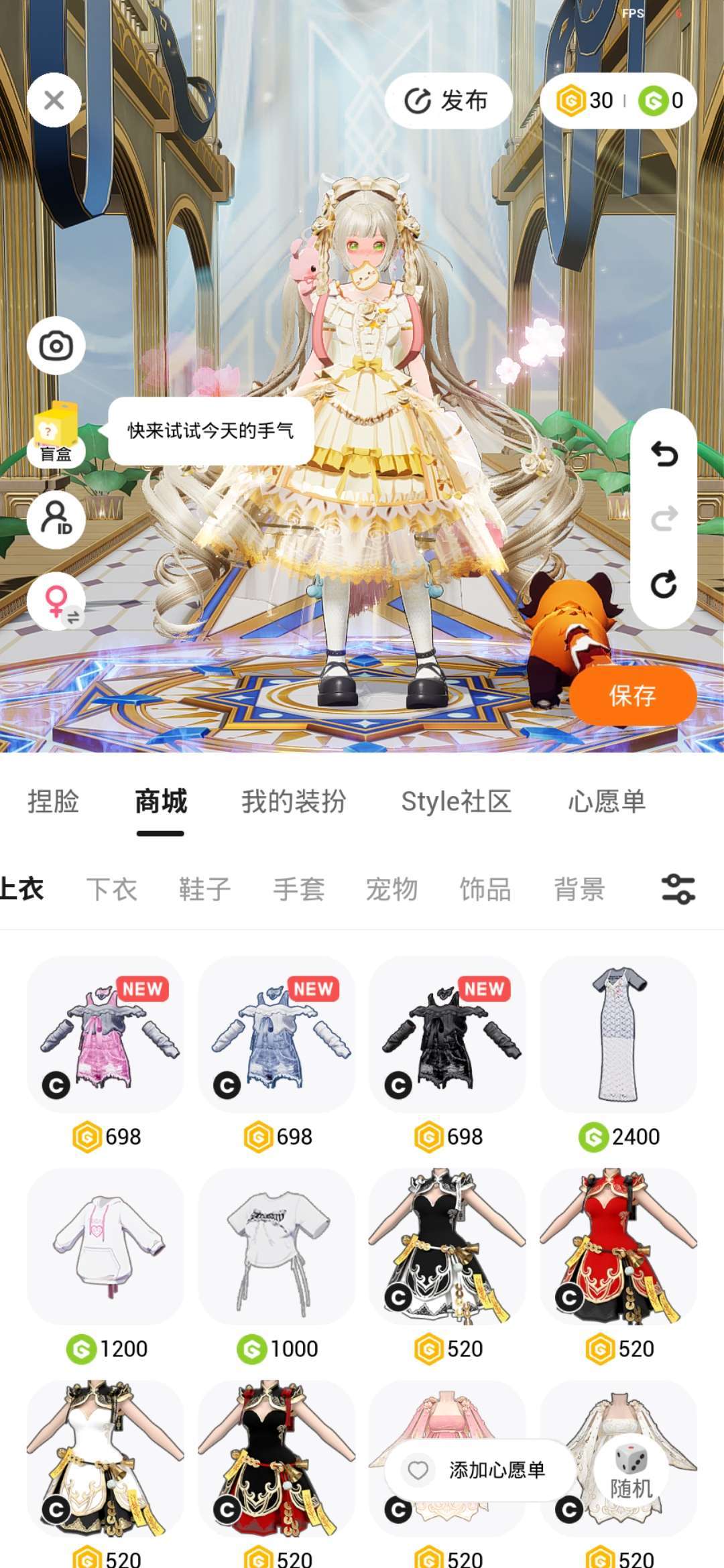The width and height of the screenshot is (724, 1568).
Task: Close the avatar editor with the X
Action: [x=54, y=101]
